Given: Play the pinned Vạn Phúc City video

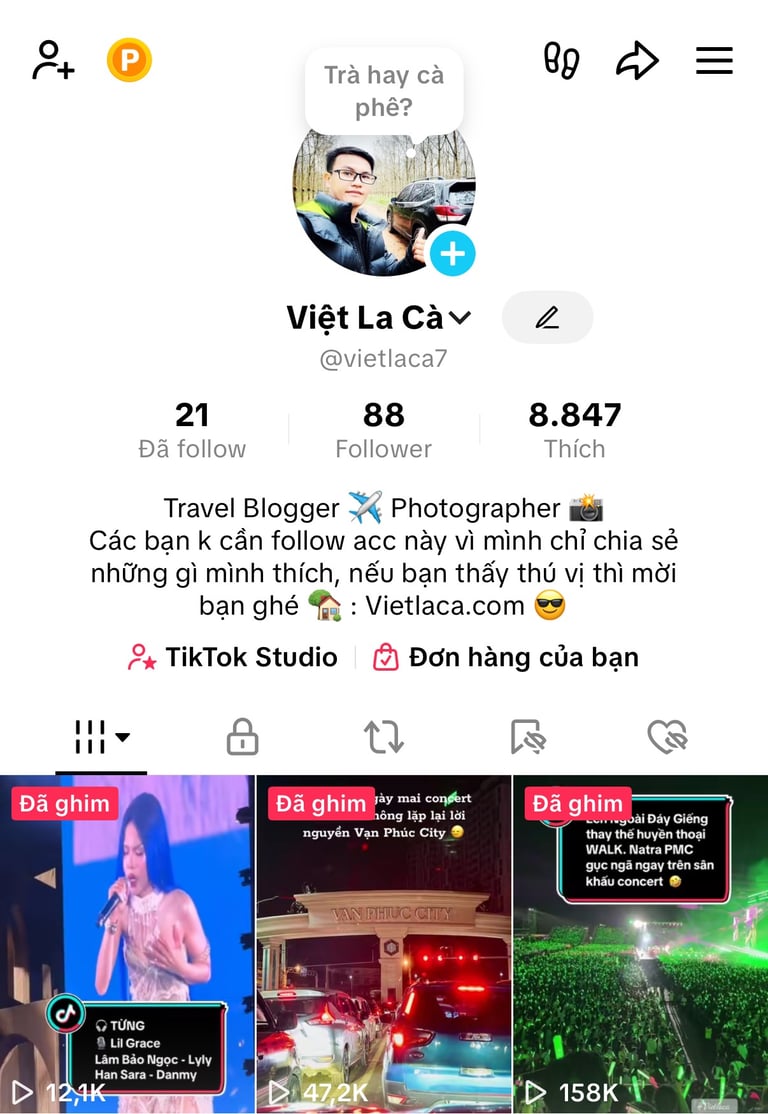Looking at the screenshot, I should [384, 945].
